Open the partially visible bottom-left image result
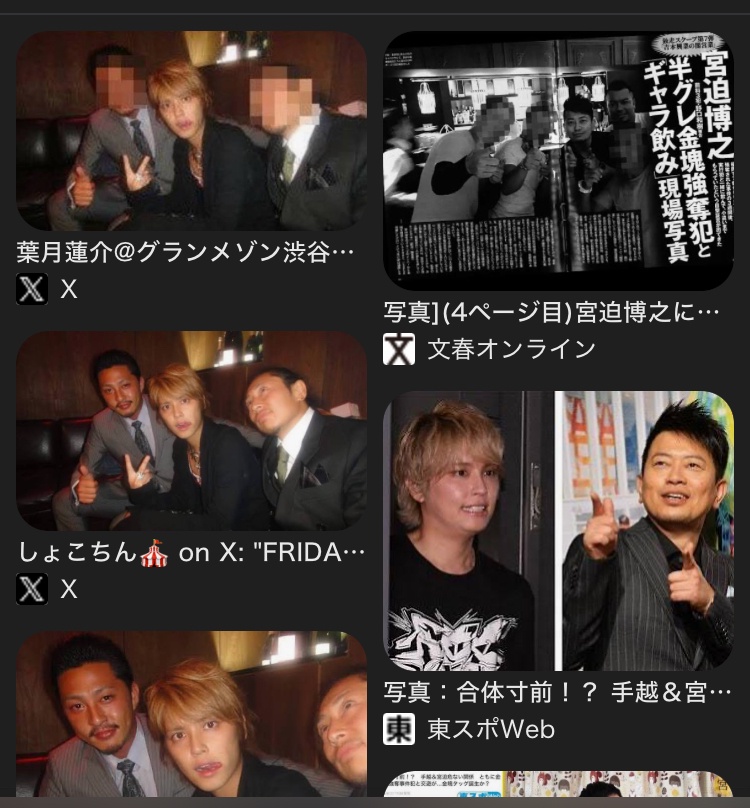The width and height of the screenshot is (750, 808). pos(191,715)
